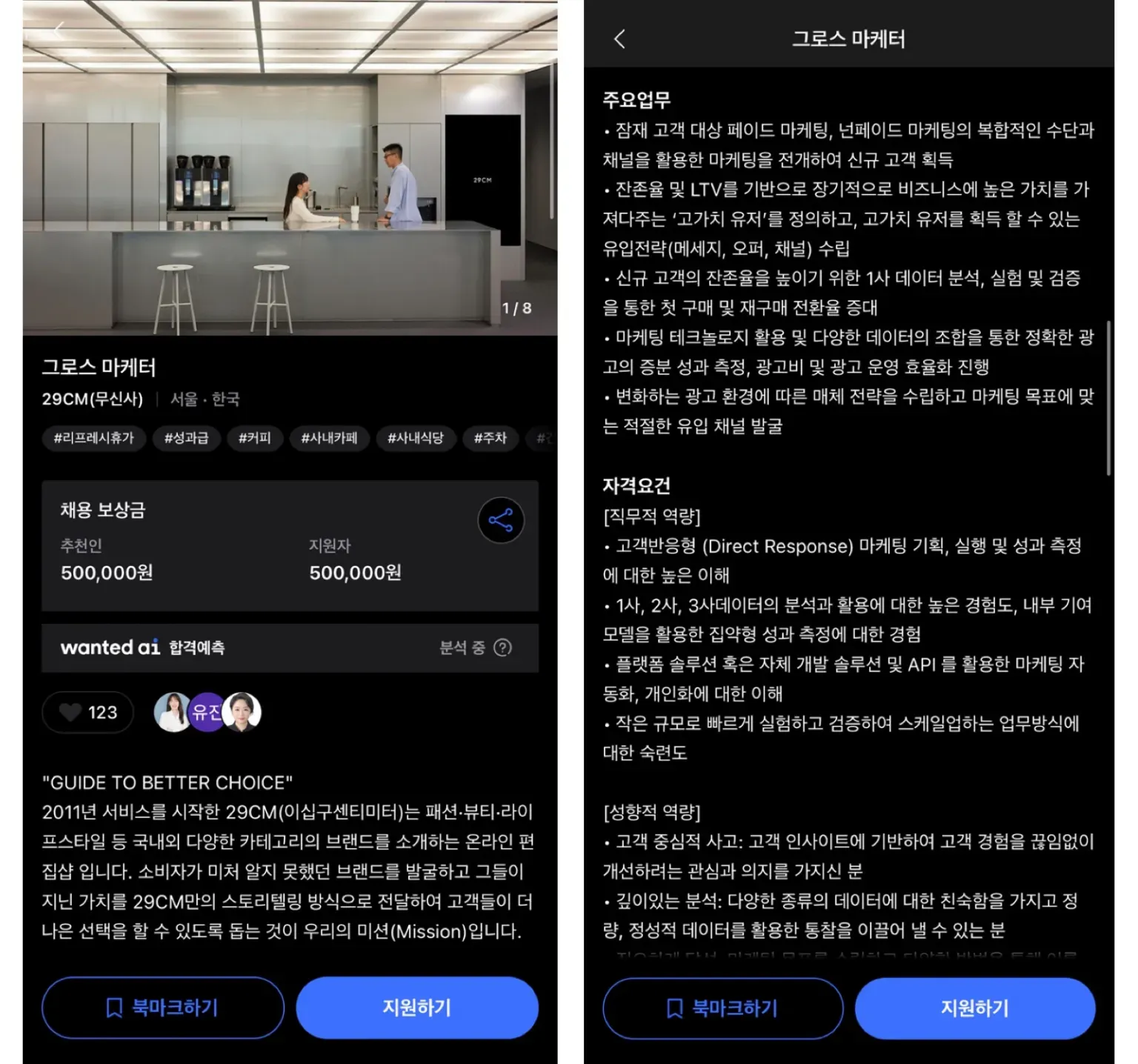Tap 지원하기 below the 자격요건 section
The height and width of the screenshot is (1064, 1138).
click(x=974, y=1008)
